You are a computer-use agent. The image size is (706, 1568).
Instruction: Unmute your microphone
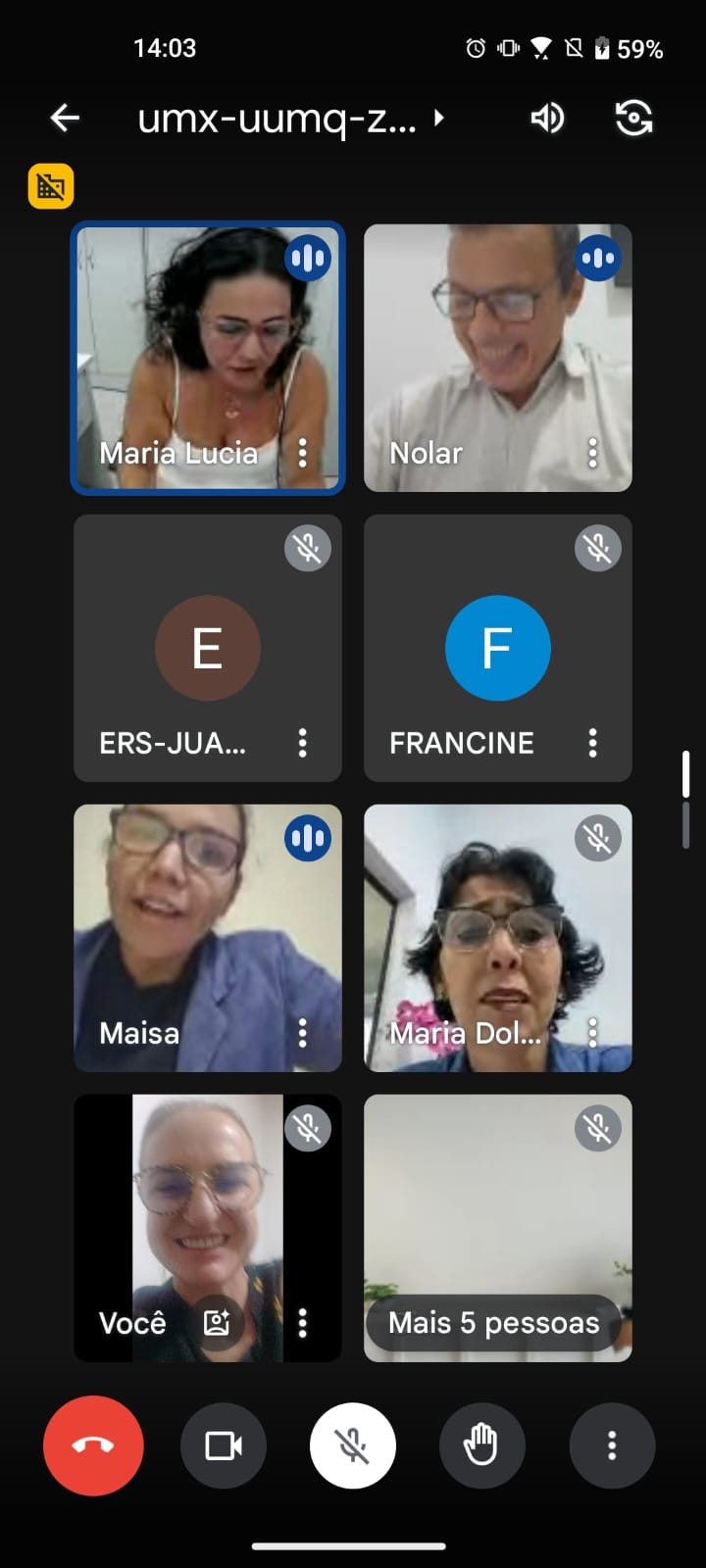(x=353, y=1445)
